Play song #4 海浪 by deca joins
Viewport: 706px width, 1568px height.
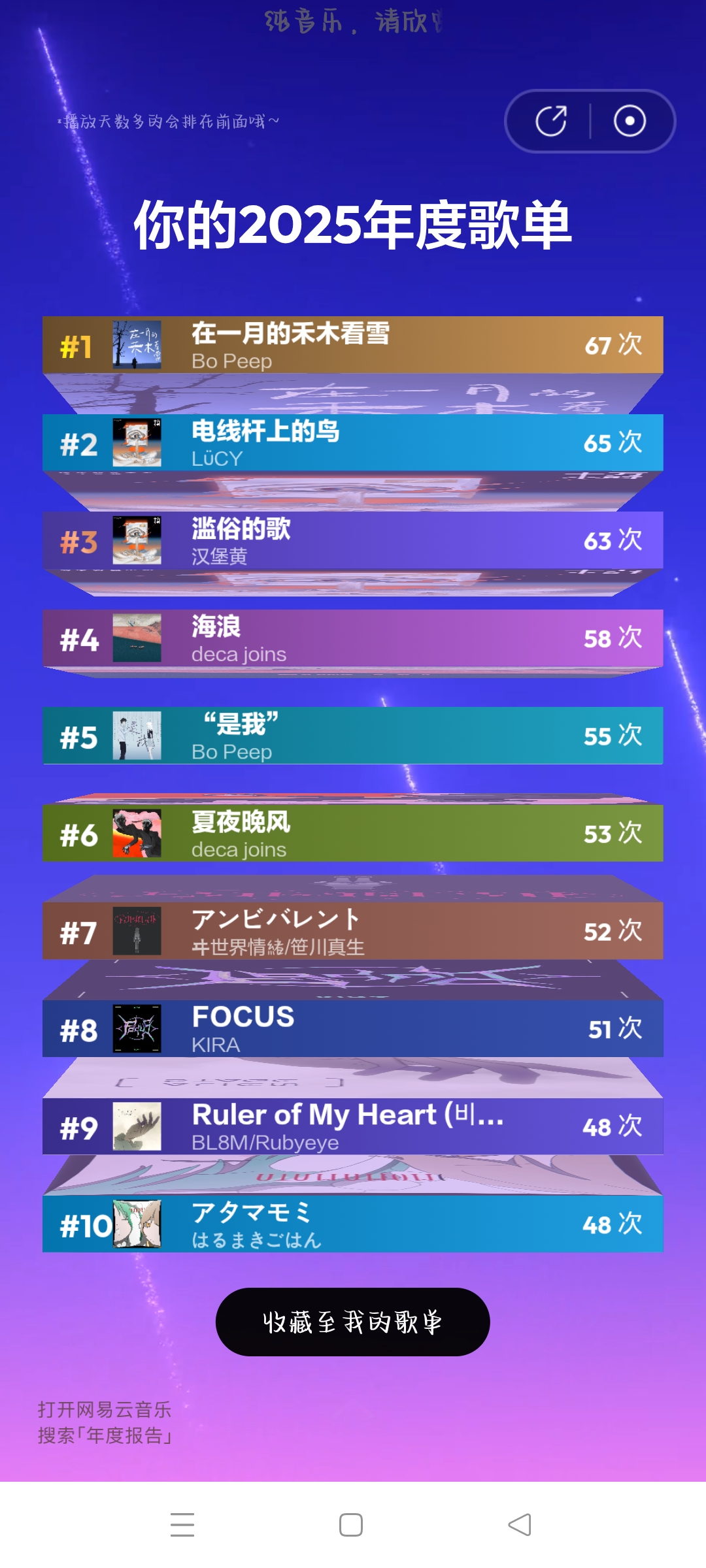pos(353,638)
